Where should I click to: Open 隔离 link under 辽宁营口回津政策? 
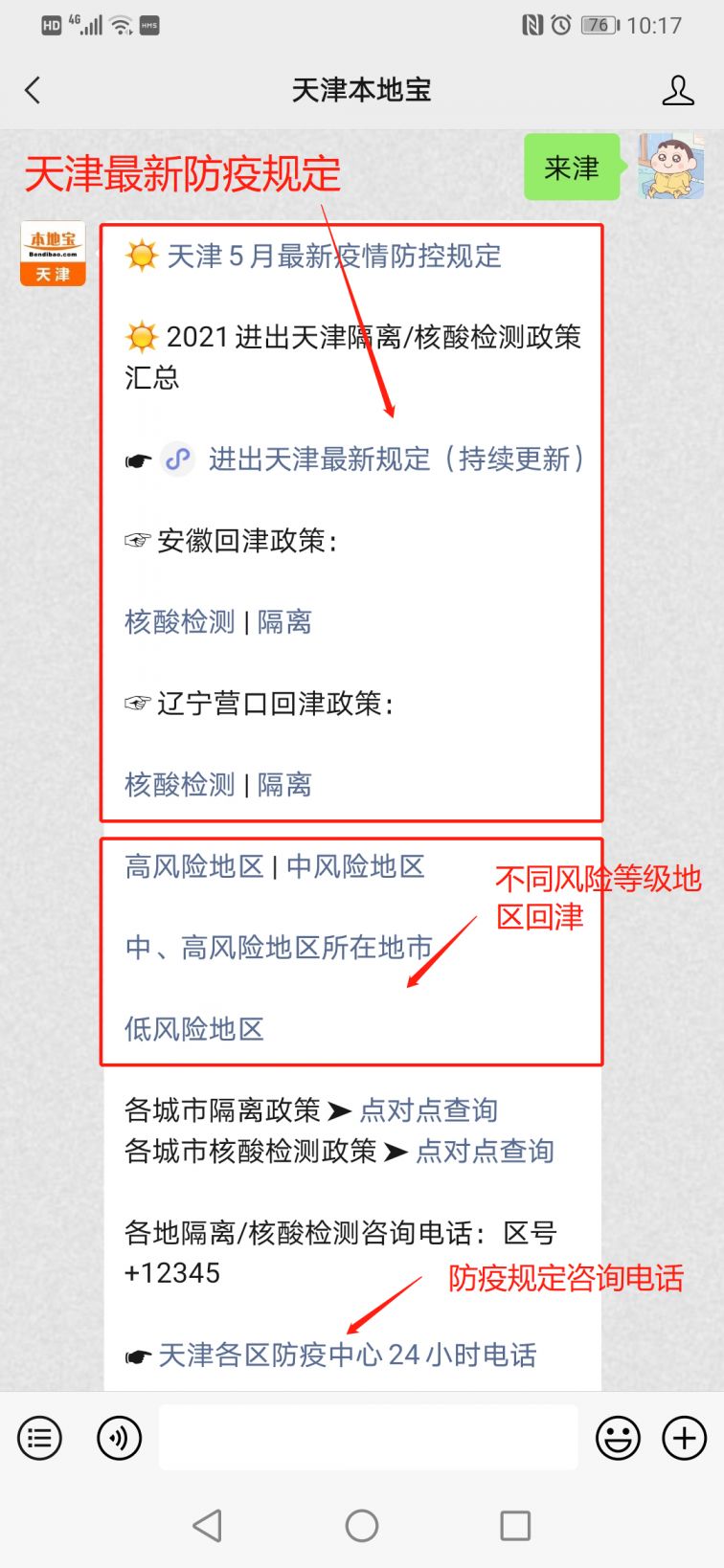(284, 784)
